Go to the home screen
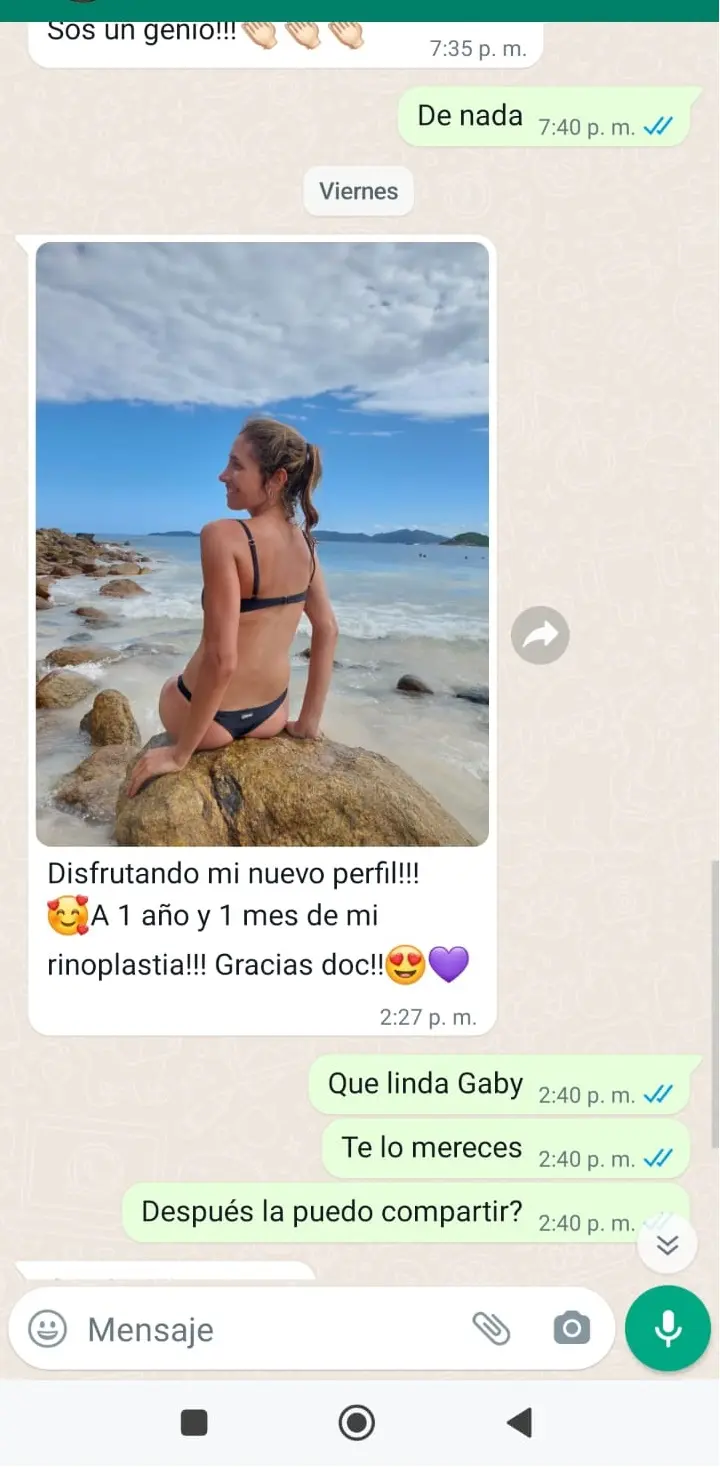Screen dimensions: 720x1467 (357, 1422)
